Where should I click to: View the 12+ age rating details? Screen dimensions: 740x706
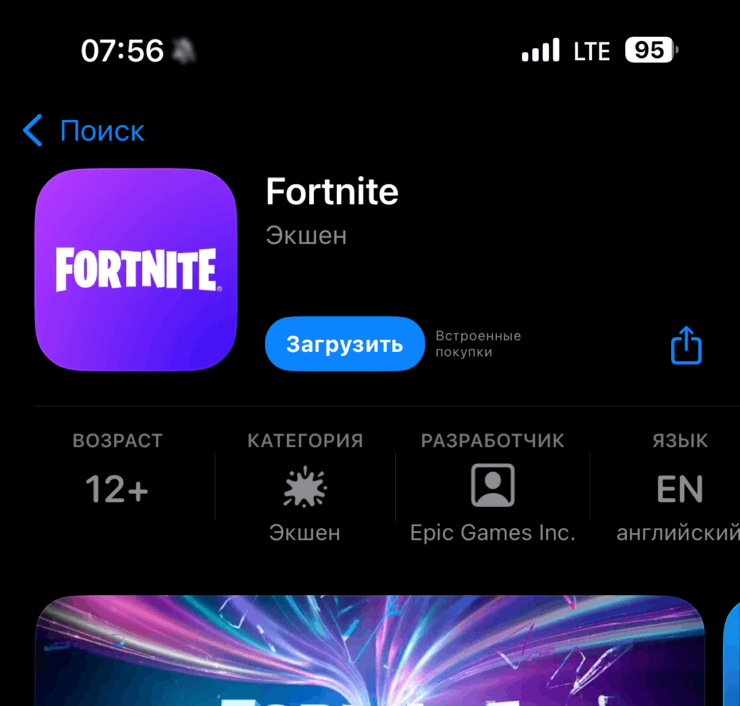[117, 488]
